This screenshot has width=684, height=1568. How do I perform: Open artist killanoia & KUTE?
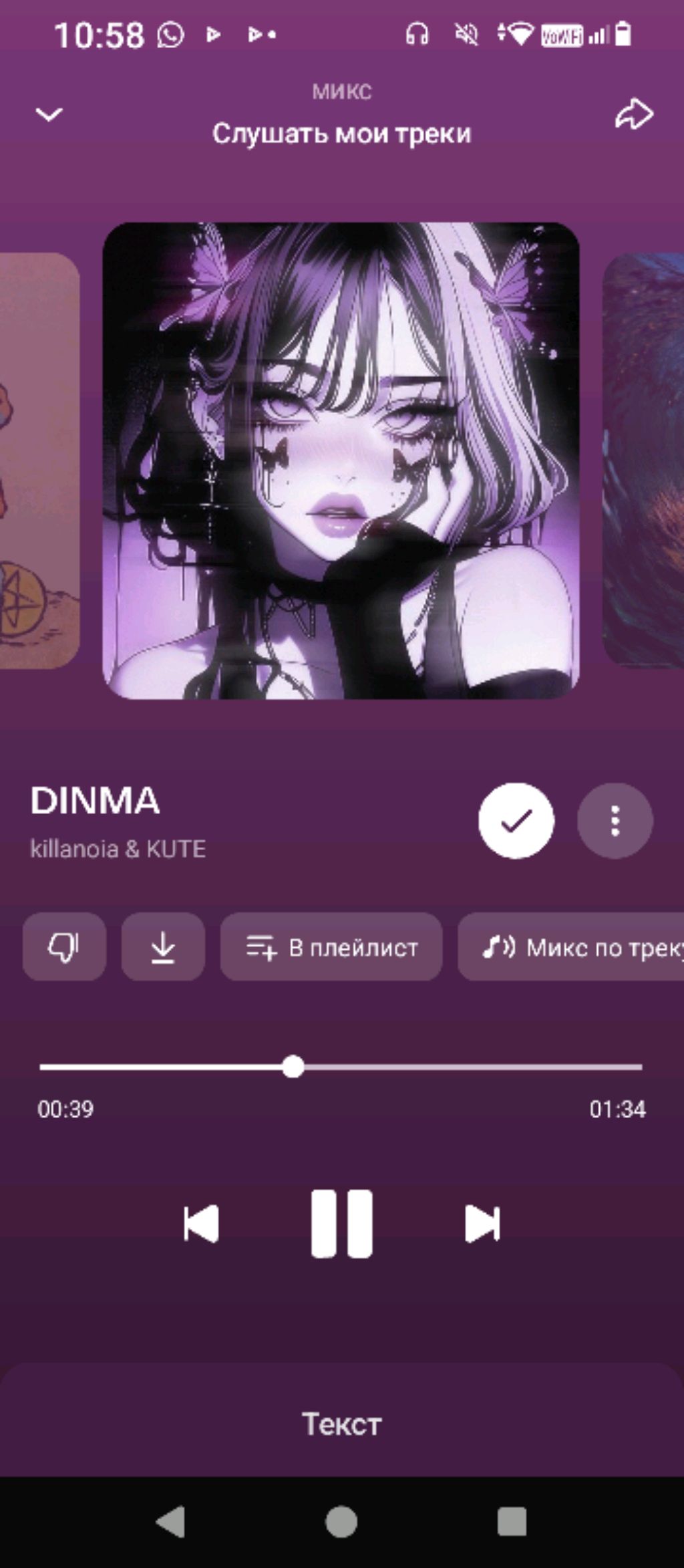pyautogui.click(x=118, y=849)
